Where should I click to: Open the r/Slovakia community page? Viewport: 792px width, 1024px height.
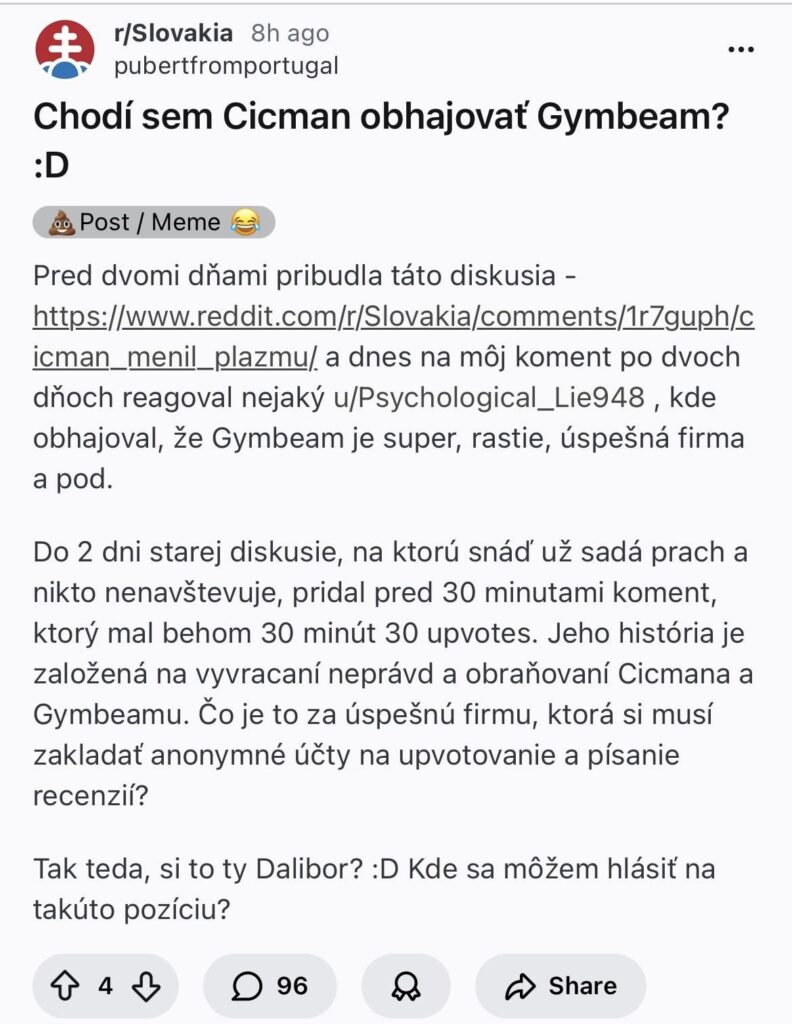coord(174,33)
